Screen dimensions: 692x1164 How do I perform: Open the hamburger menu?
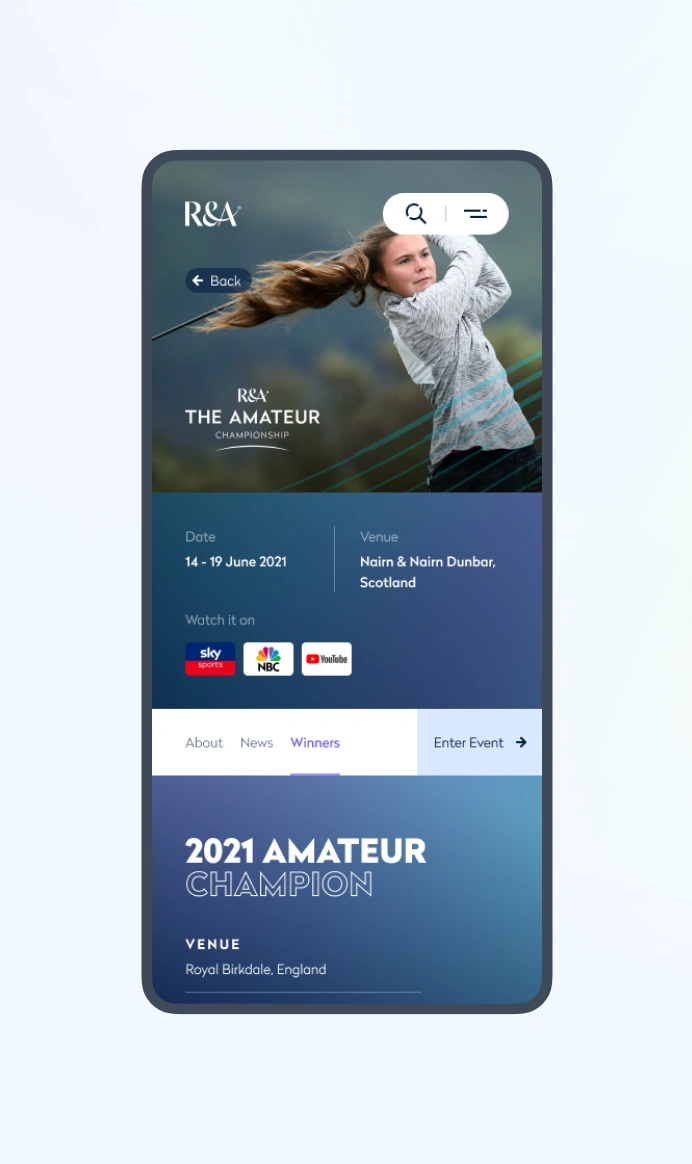(x=476, y=214)
